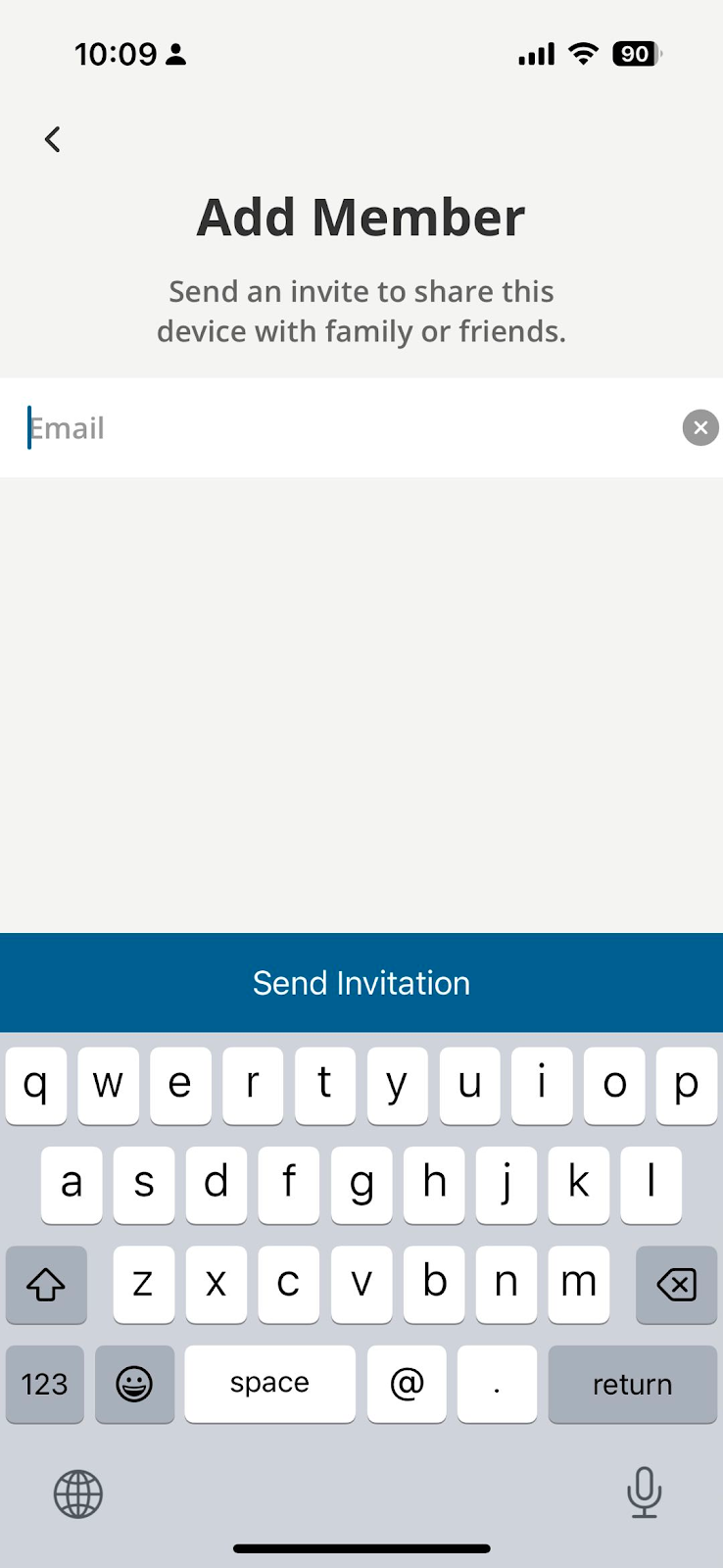This screenshot has width=723, height=1568.
Task: Hit the backspace key
Action: (x=676, y=1284)
